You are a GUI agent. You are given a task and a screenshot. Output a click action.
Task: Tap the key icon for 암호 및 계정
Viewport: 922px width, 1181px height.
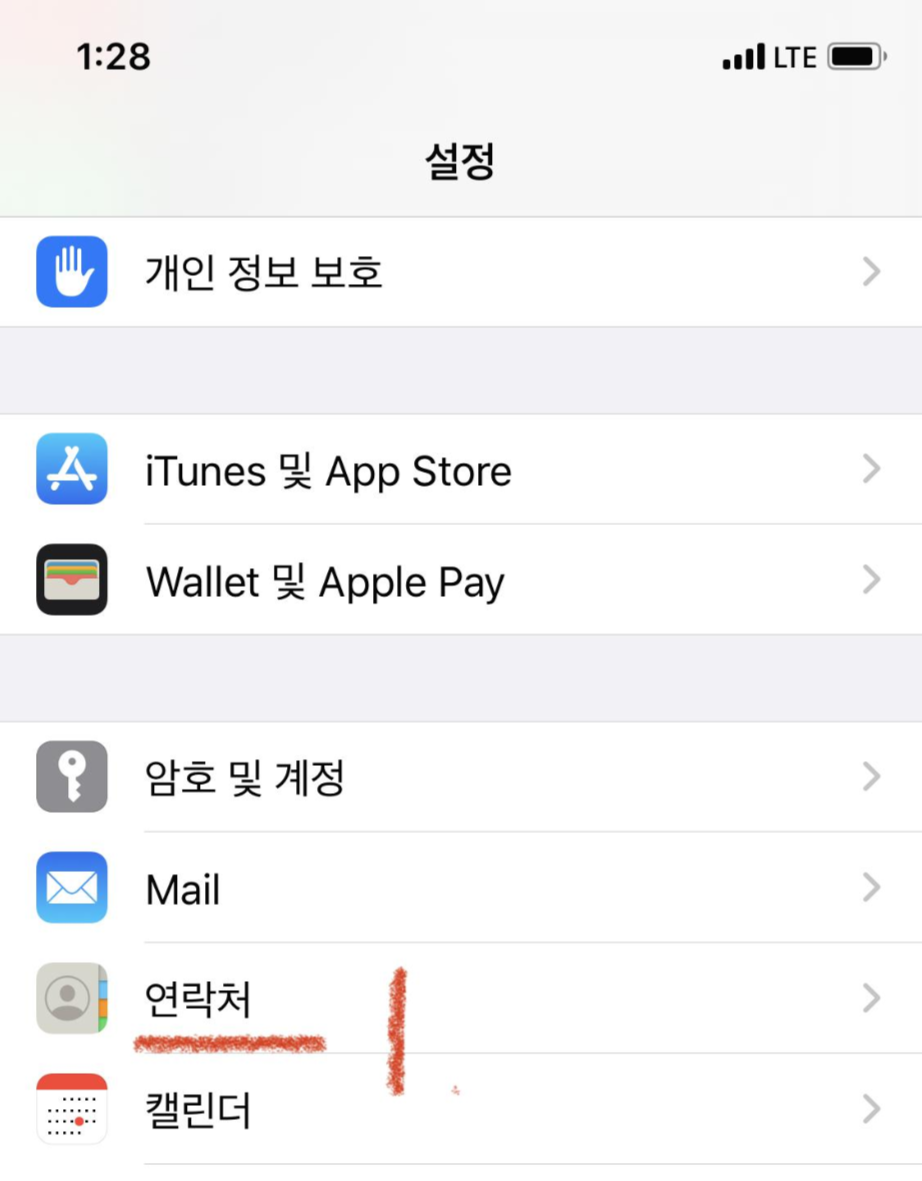coord(70,777)
